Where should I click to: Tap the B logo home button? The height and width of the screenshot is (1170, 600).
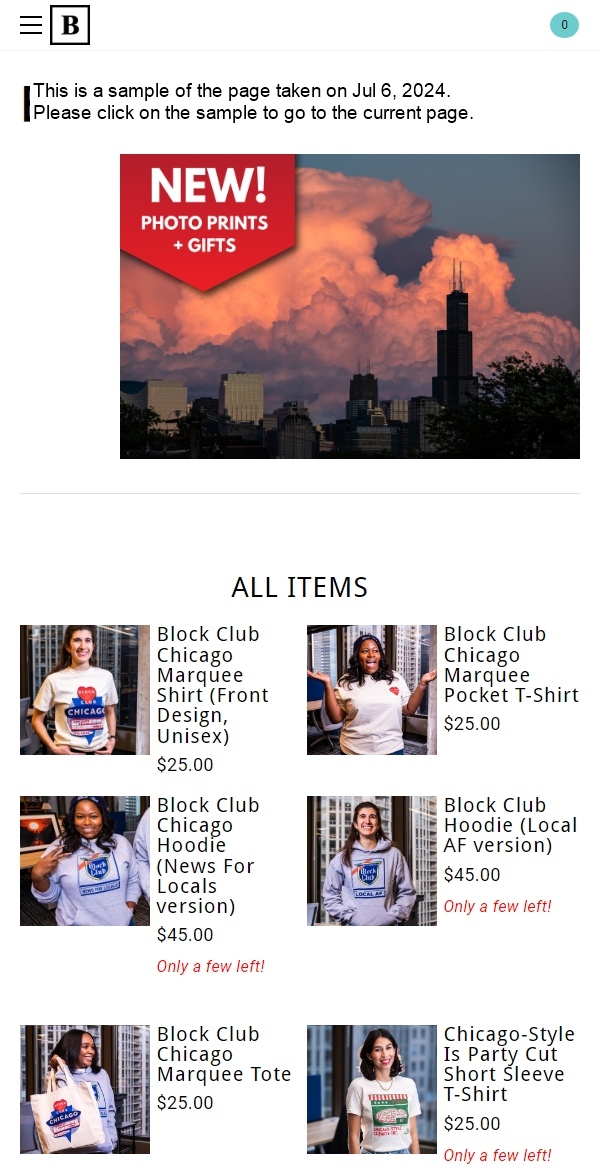[70, 25]
